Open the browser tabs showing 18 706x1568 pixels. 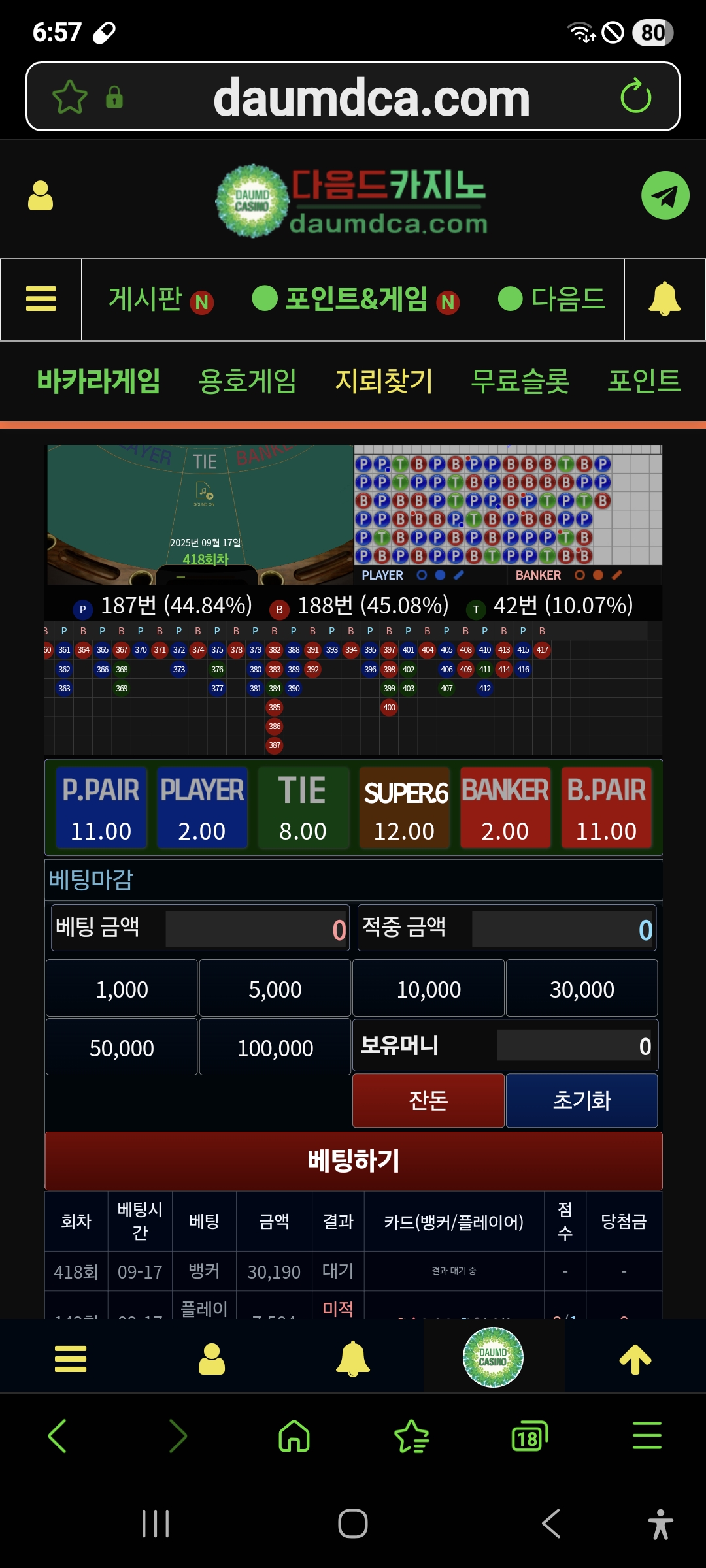click(x=529, y=1436)
